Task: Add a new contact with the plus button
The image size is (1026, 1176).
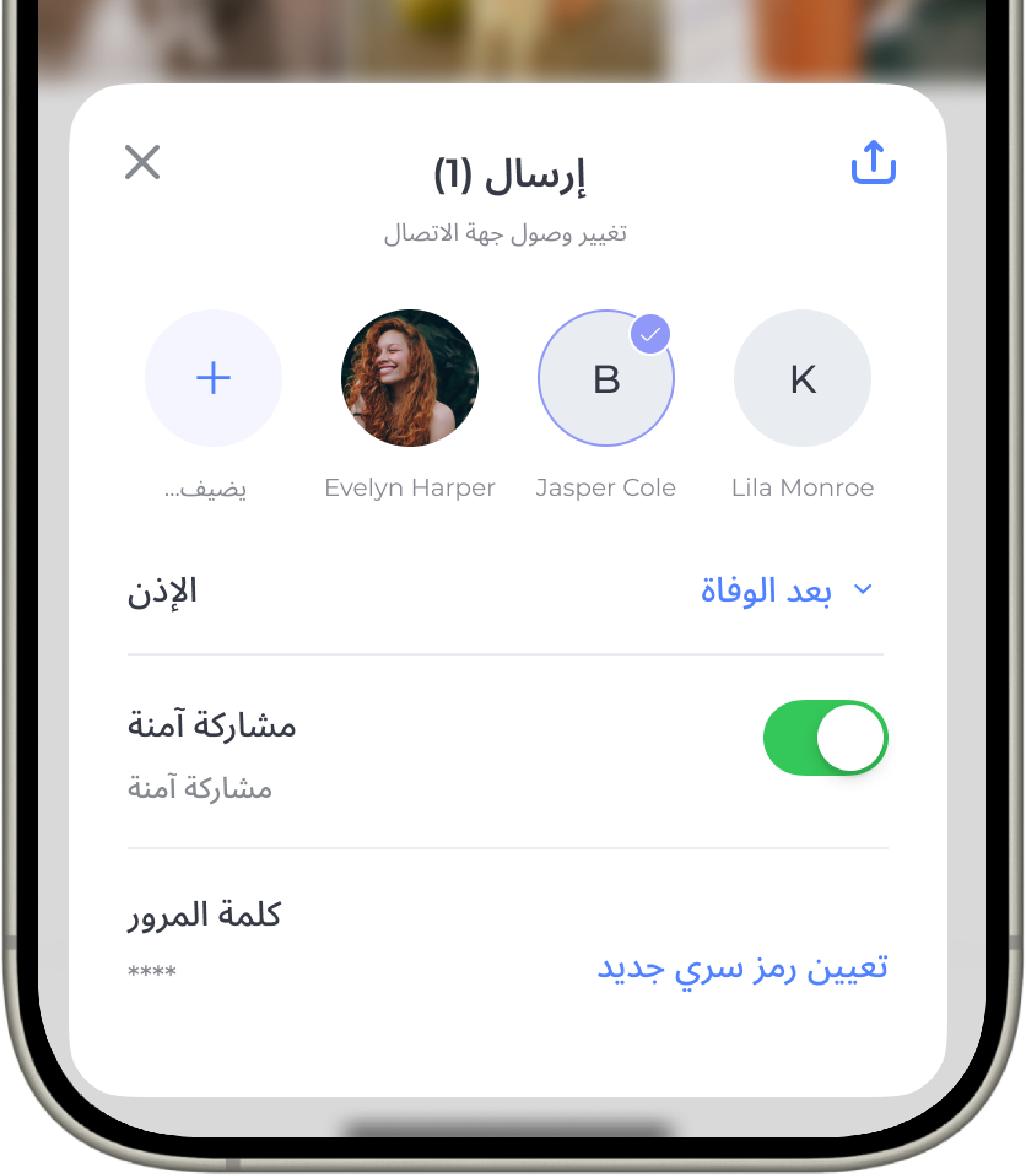Action: pos(213,378)
